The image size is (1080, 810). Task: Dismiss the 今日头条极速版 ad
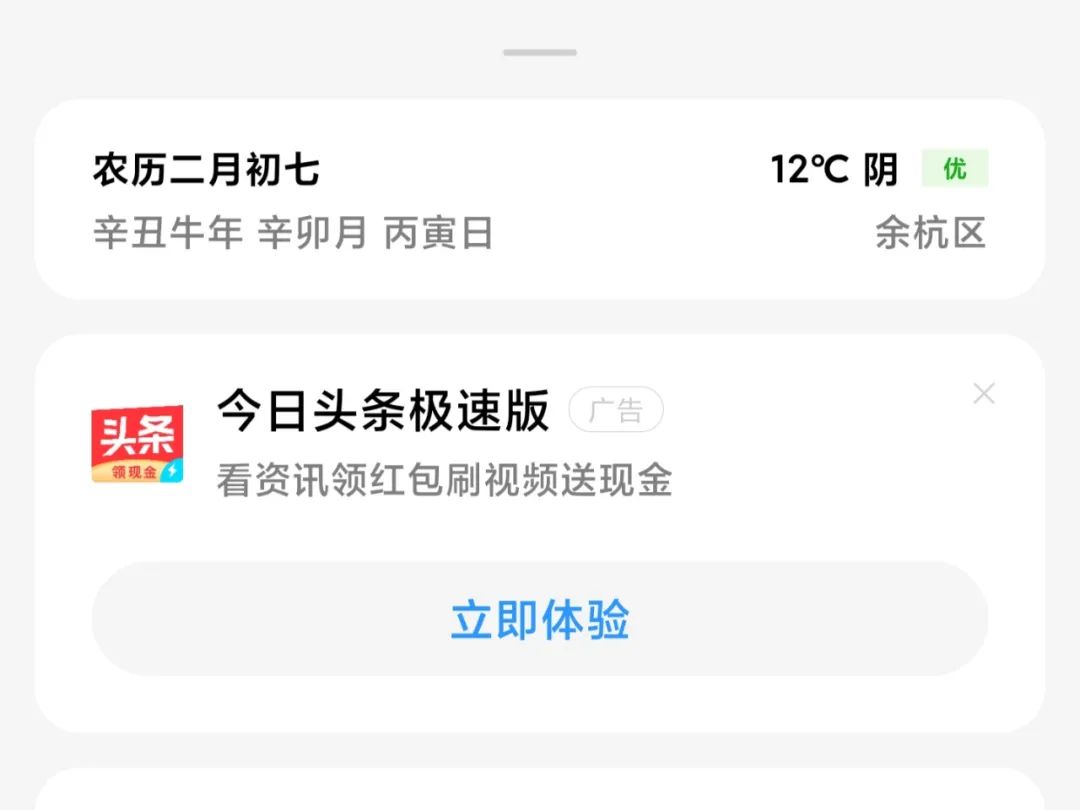(984, 394)
